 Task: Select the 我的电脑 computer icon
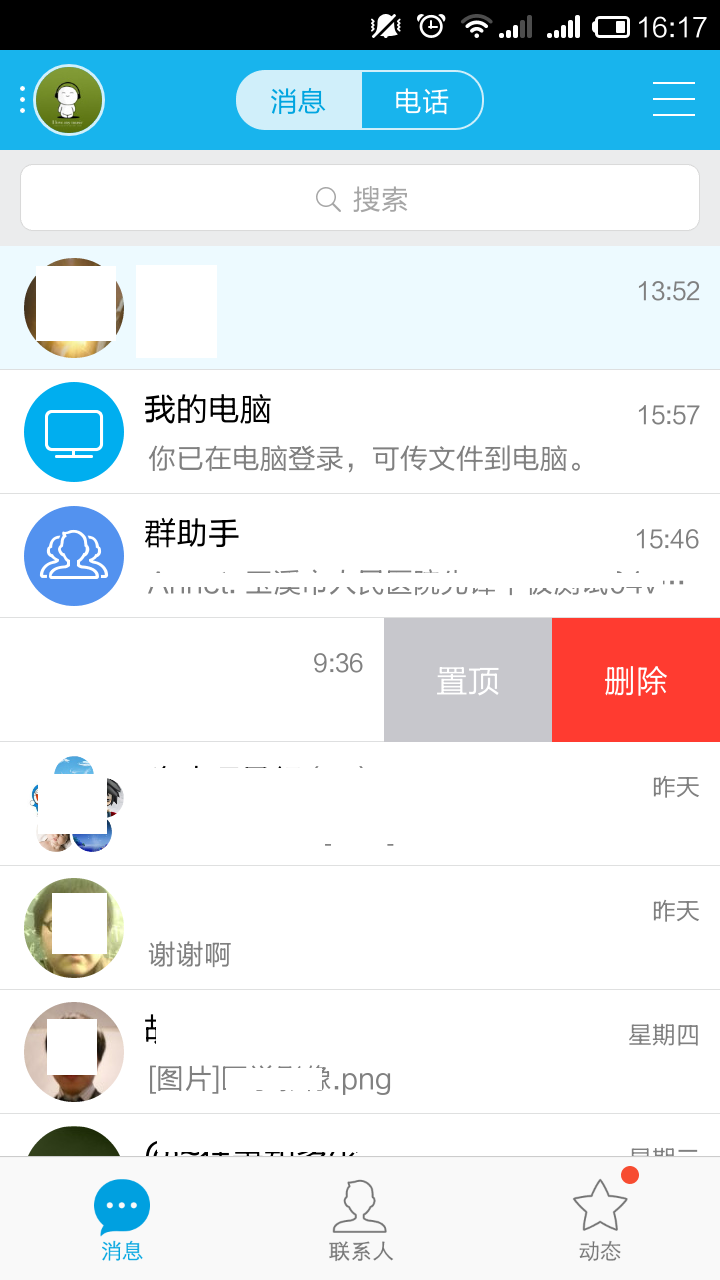click(x=73, y=432)
